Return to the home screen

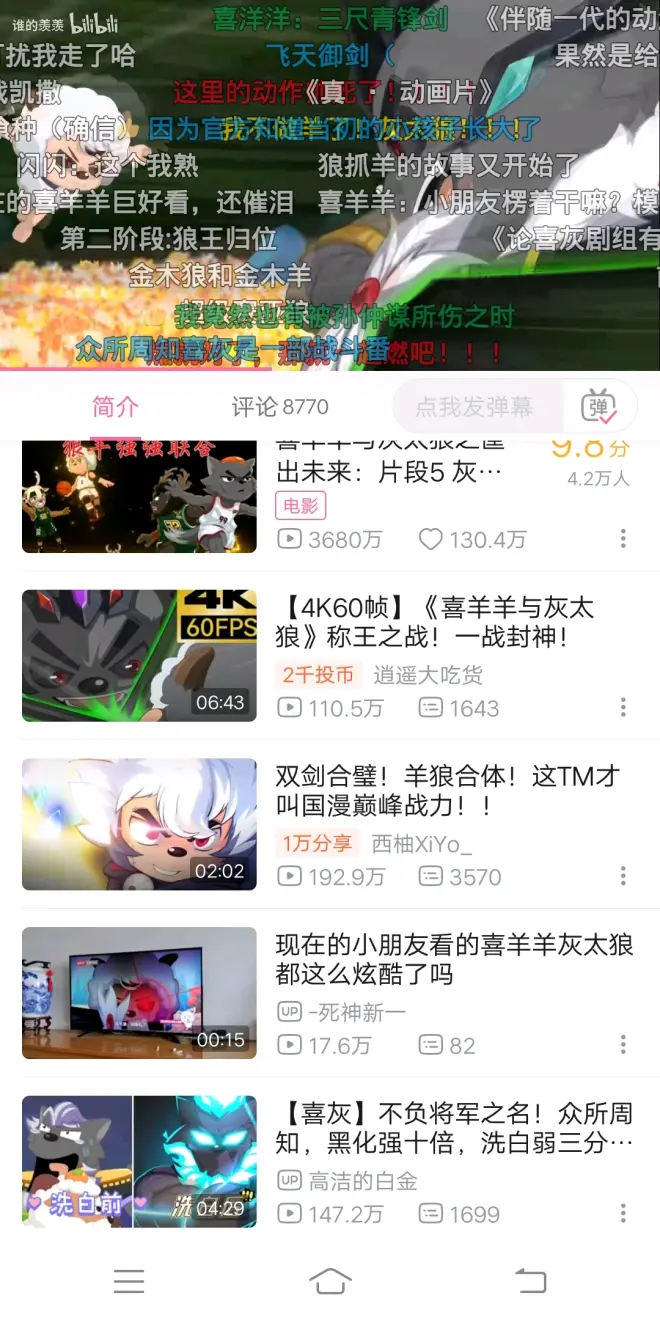pos(330,1281)
